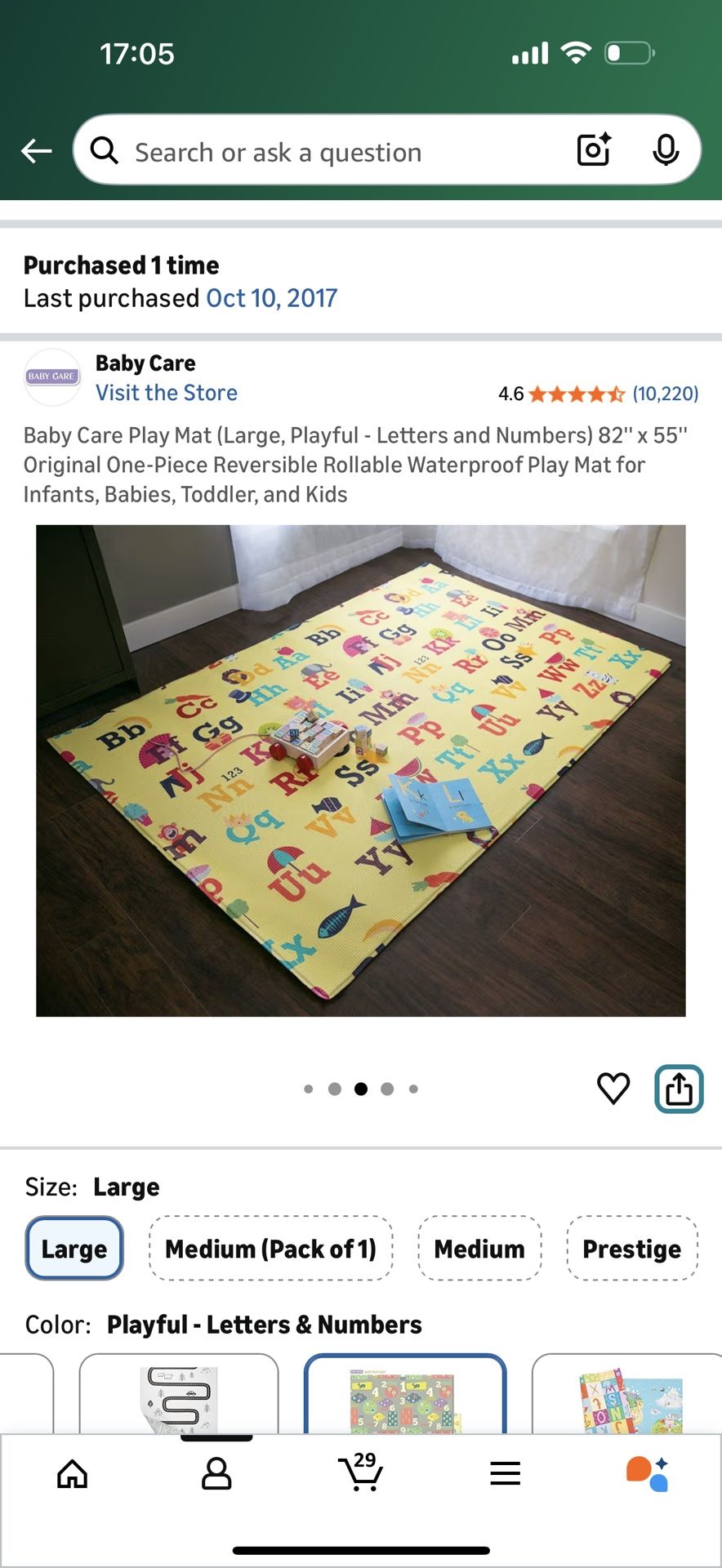The image size is (722, 1568).
Task: Launch the Rufus AI assistant icon
Action: coord(649,1474)
